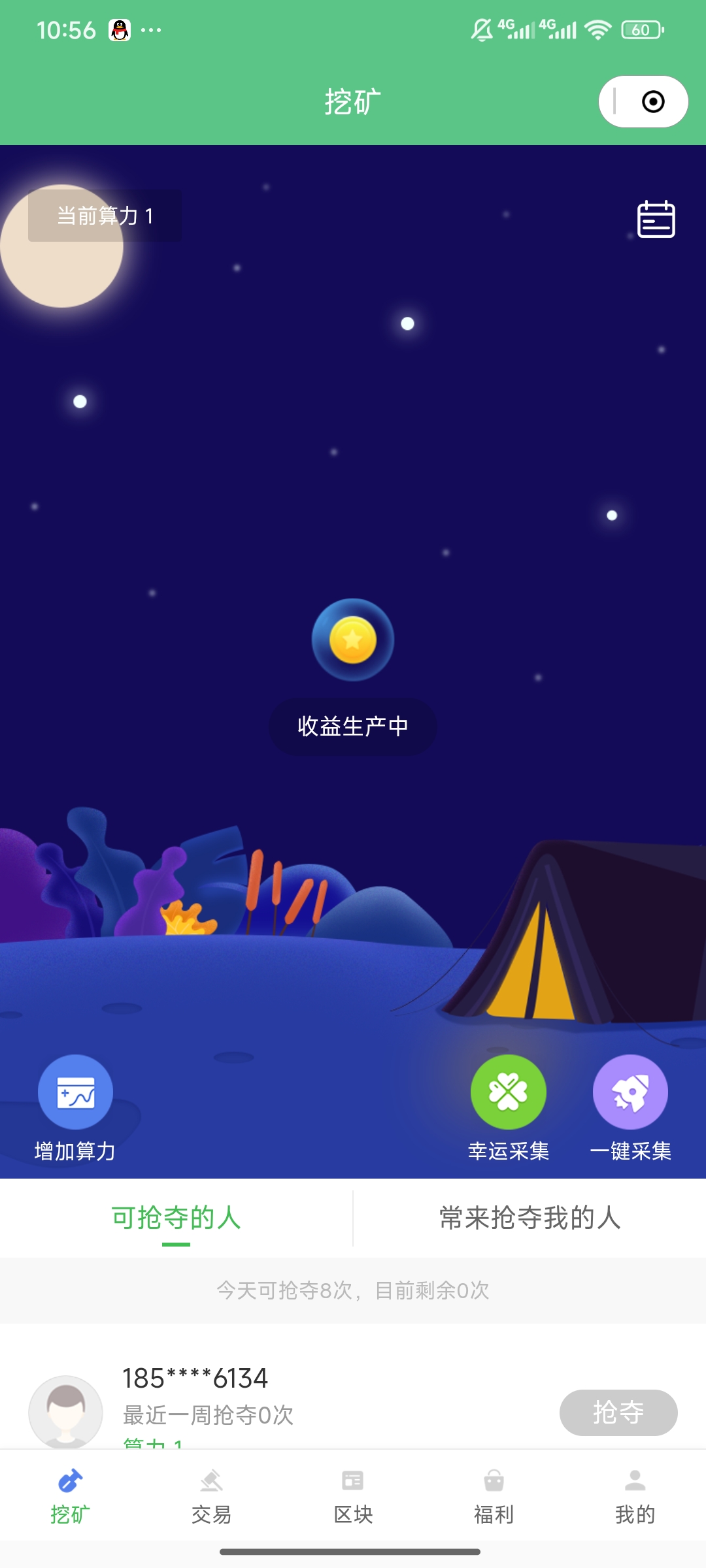Tap the mini-program capsule circle button

[x=652, y=102]
